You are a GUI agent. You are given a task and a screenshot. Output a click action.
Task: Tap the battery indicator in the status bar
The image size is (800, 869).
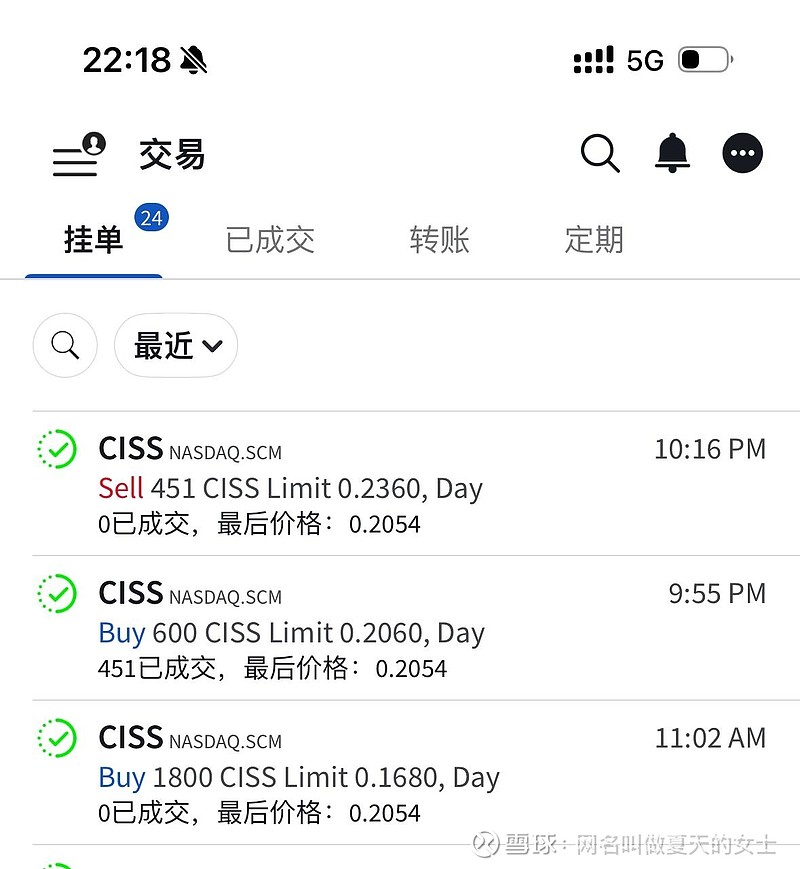704,60
